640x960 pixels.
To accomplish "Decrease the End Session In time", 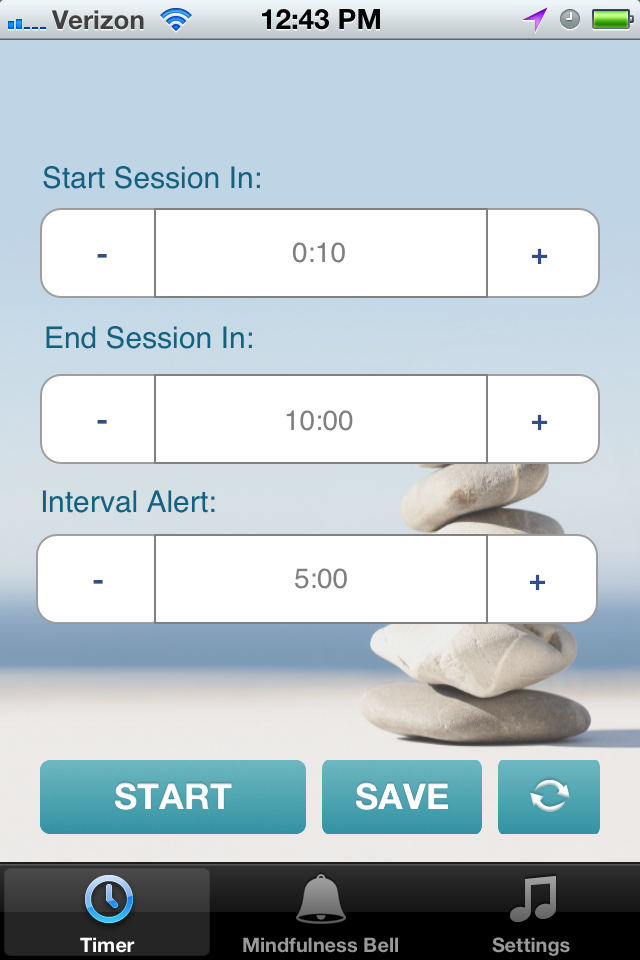I will click(99, 420).
